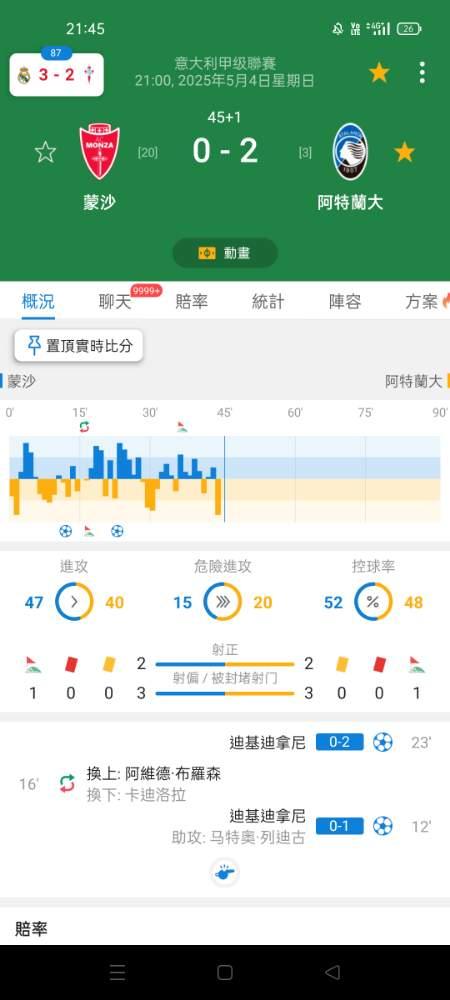Open the 動畫 animation button
This screenshot has height=1000, width=450.
click(x=225, y=253)
